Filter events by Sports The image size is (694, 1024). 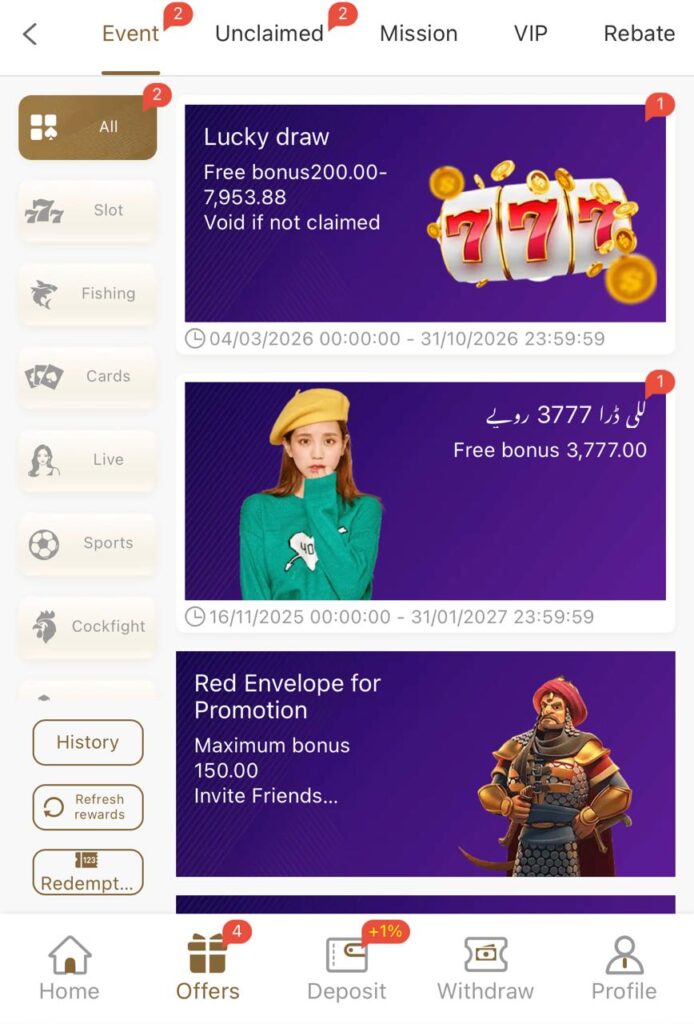88,543
